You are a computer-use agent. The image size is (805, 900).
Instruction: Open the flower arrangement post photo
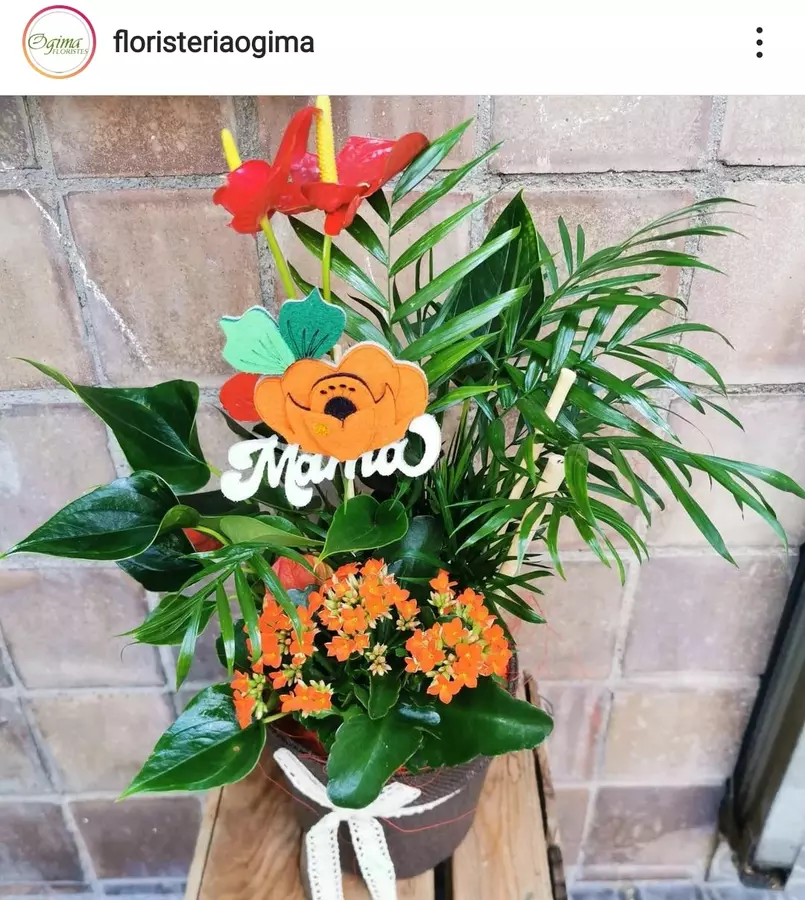click(x=402, y=497)
